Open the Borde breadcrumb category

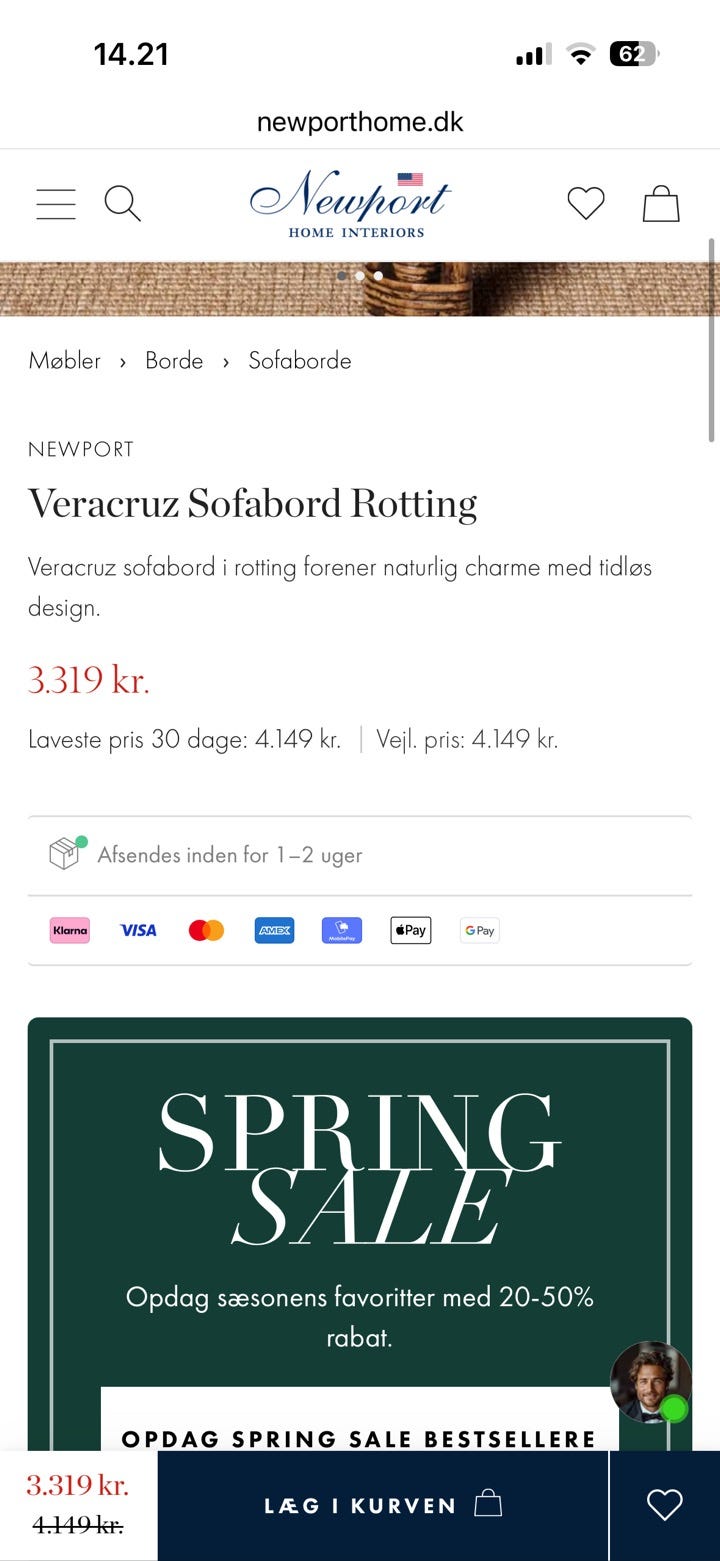click(x=174, y=361)
